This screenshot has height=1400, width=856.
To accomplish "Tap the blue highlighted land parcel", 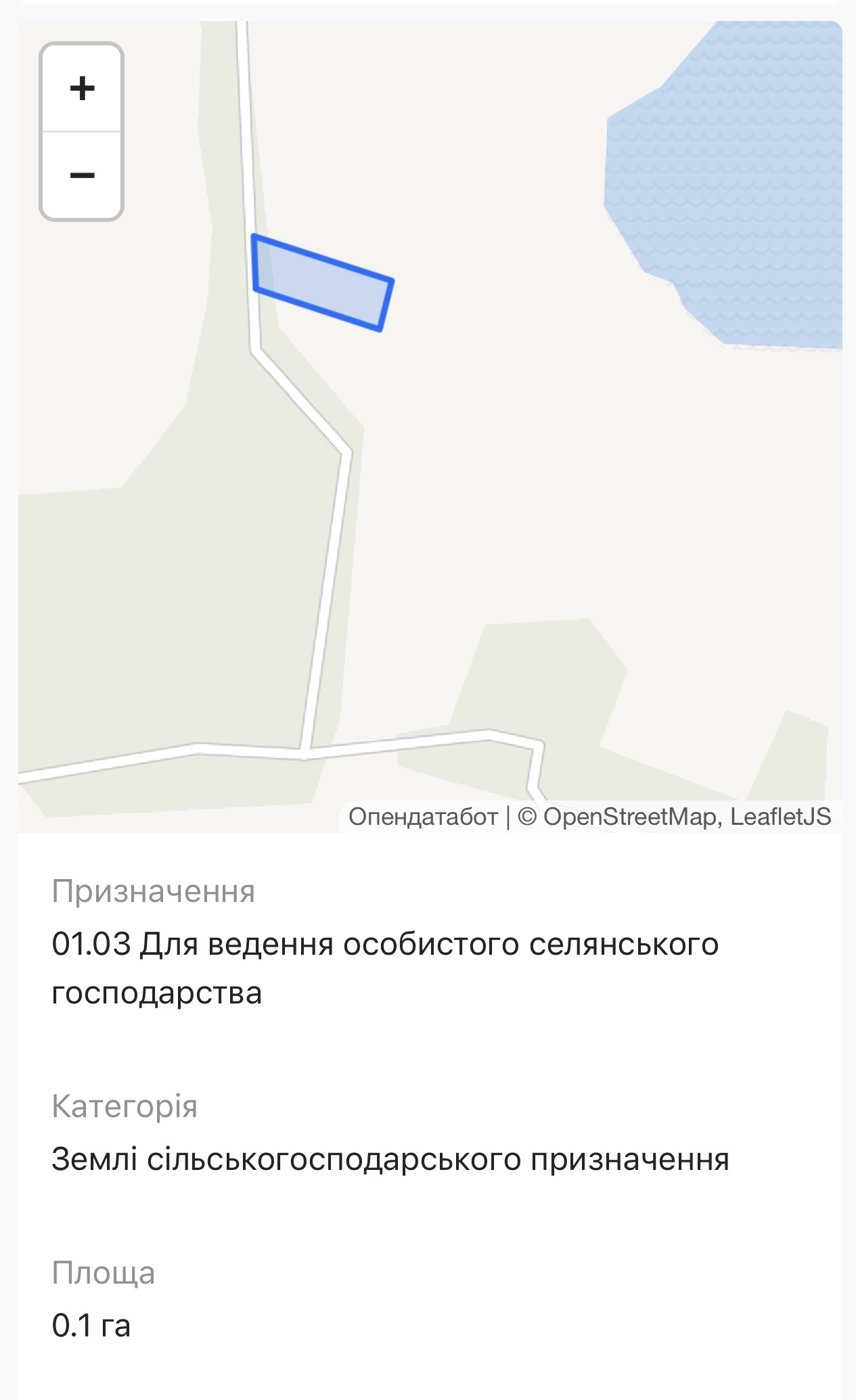I will (322, 283).
